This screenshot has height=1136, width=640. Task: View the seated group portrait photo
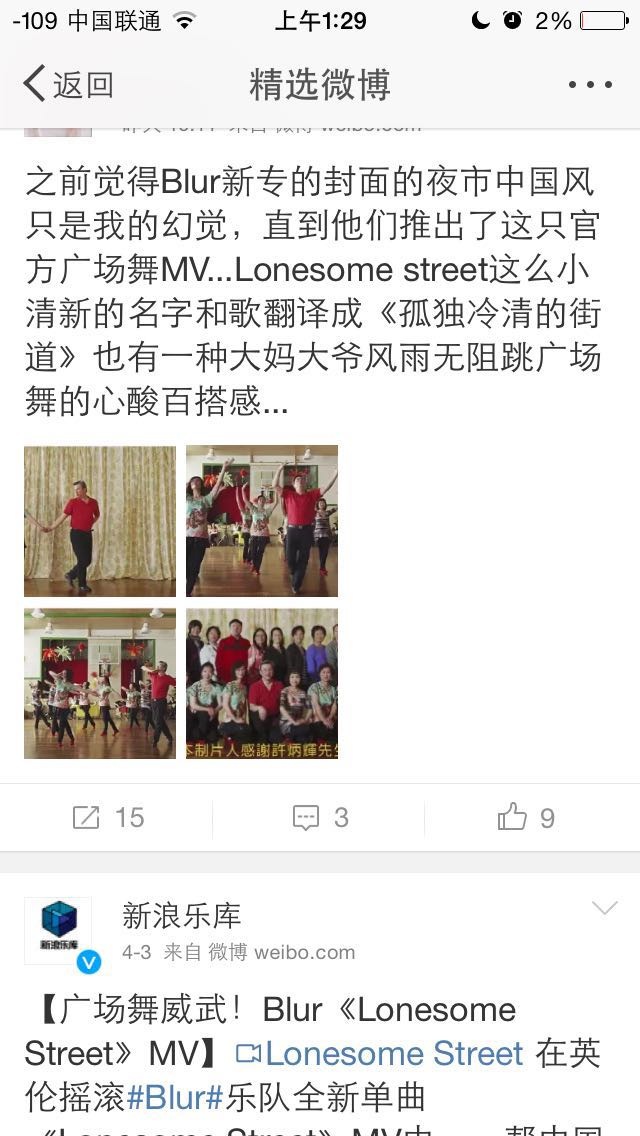click(x=262, y=683)
